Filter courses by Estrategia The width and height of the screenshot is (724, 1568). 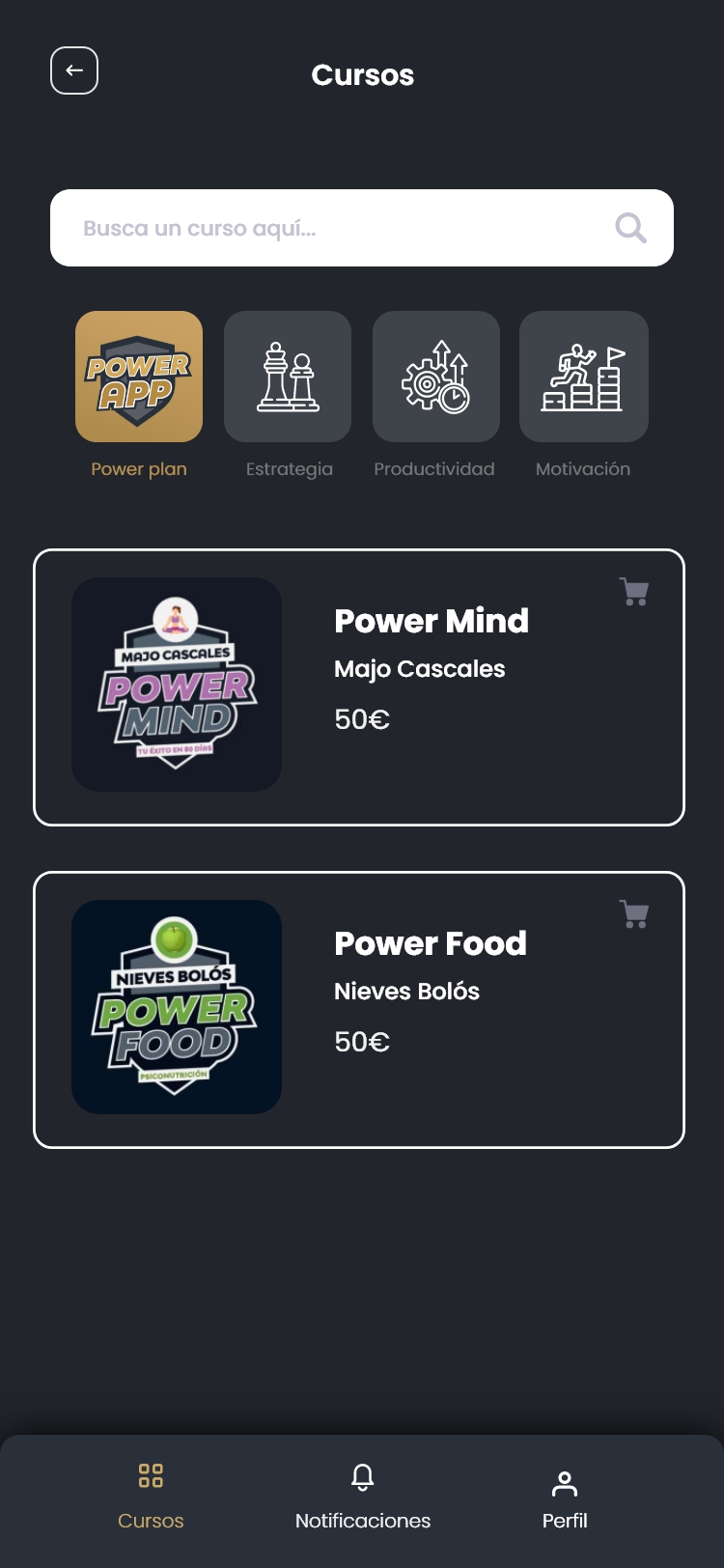[x=288, y=377]
